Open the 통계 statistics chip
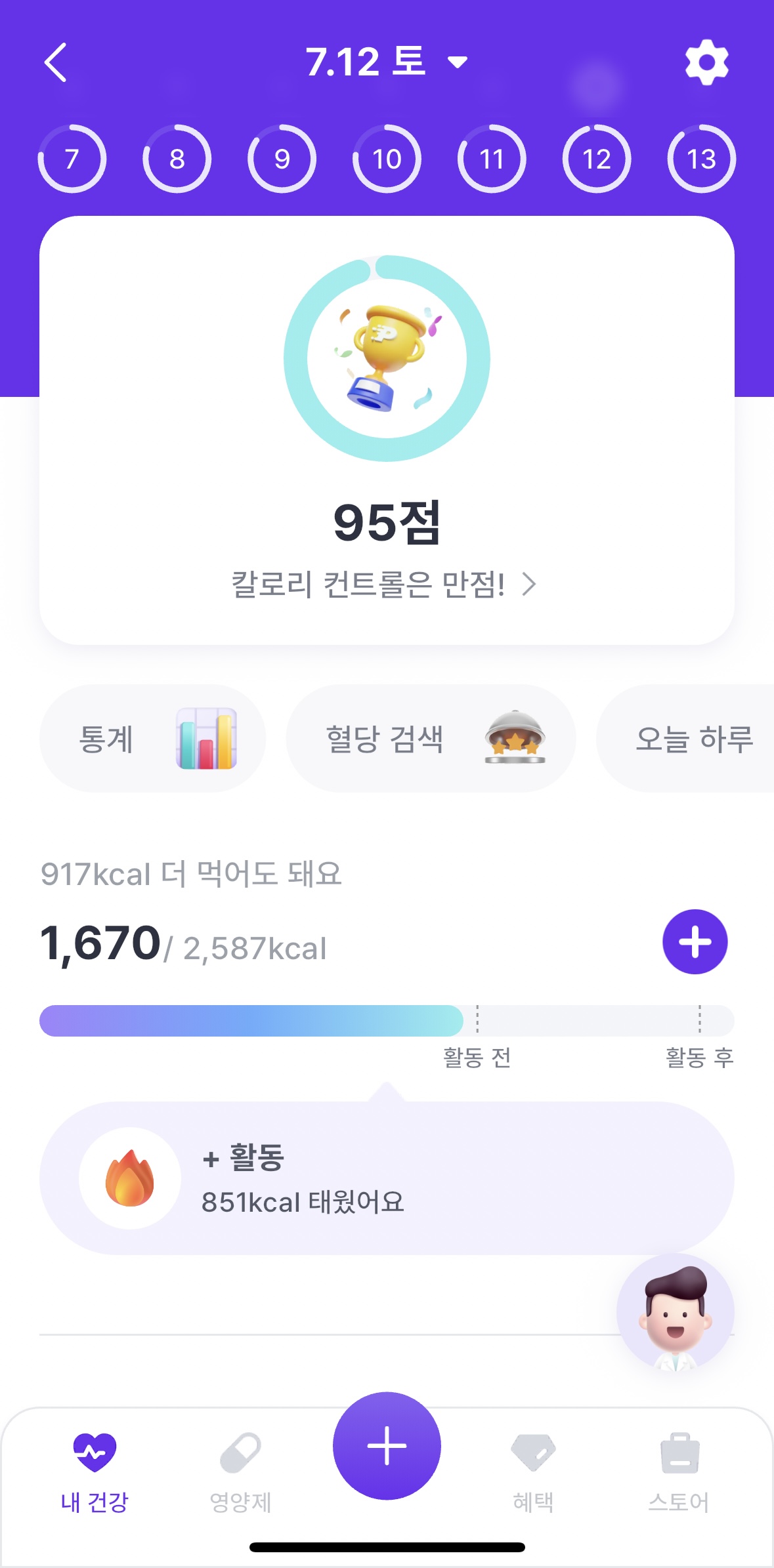 point(152,739)
